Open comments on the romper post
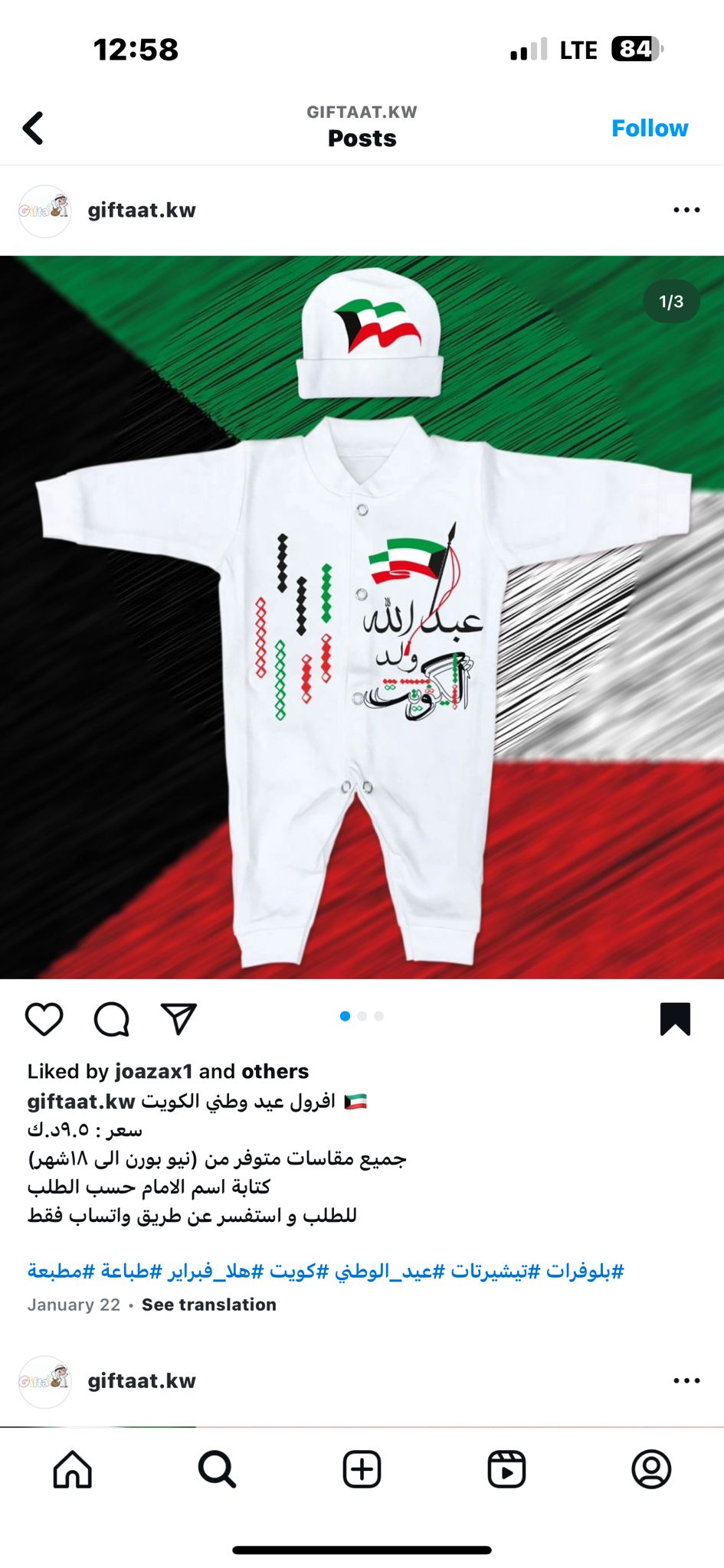 click(112, 1019)
